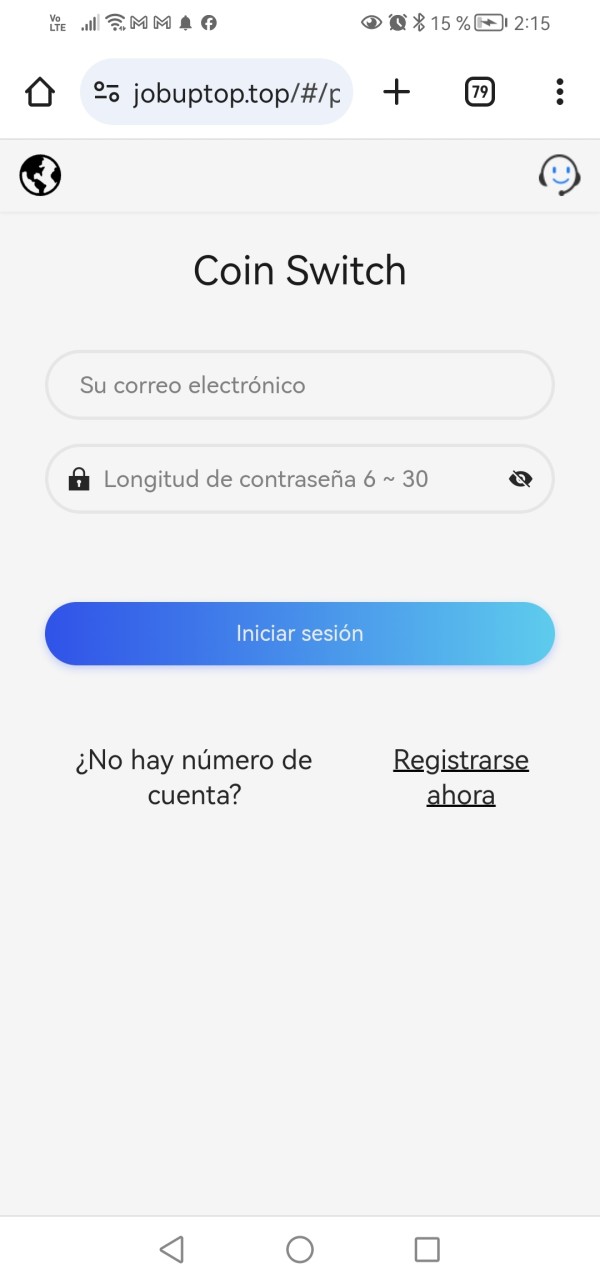Open the browser overflow menu

coord(560,93)
